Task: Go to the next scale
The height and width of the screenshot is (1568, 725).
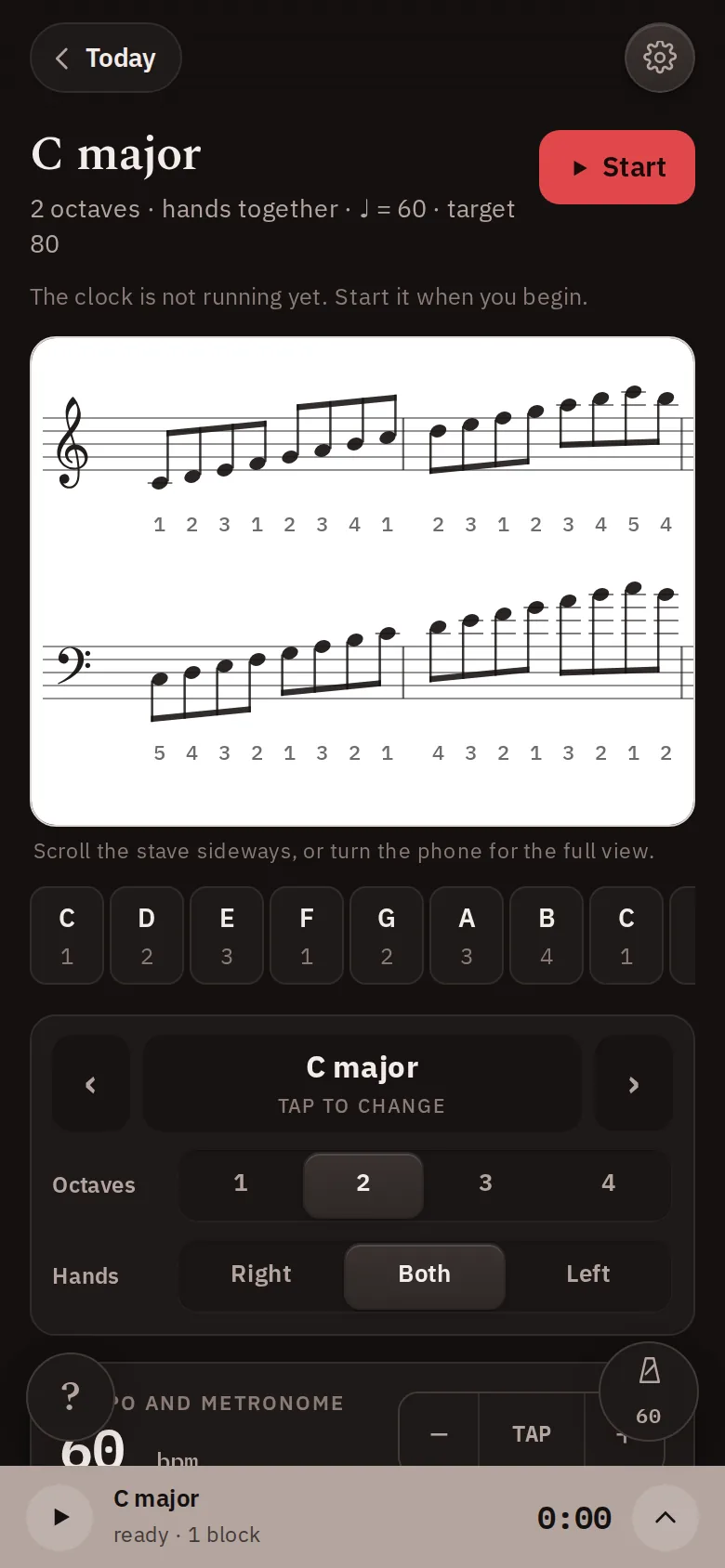Action: 634,1083
